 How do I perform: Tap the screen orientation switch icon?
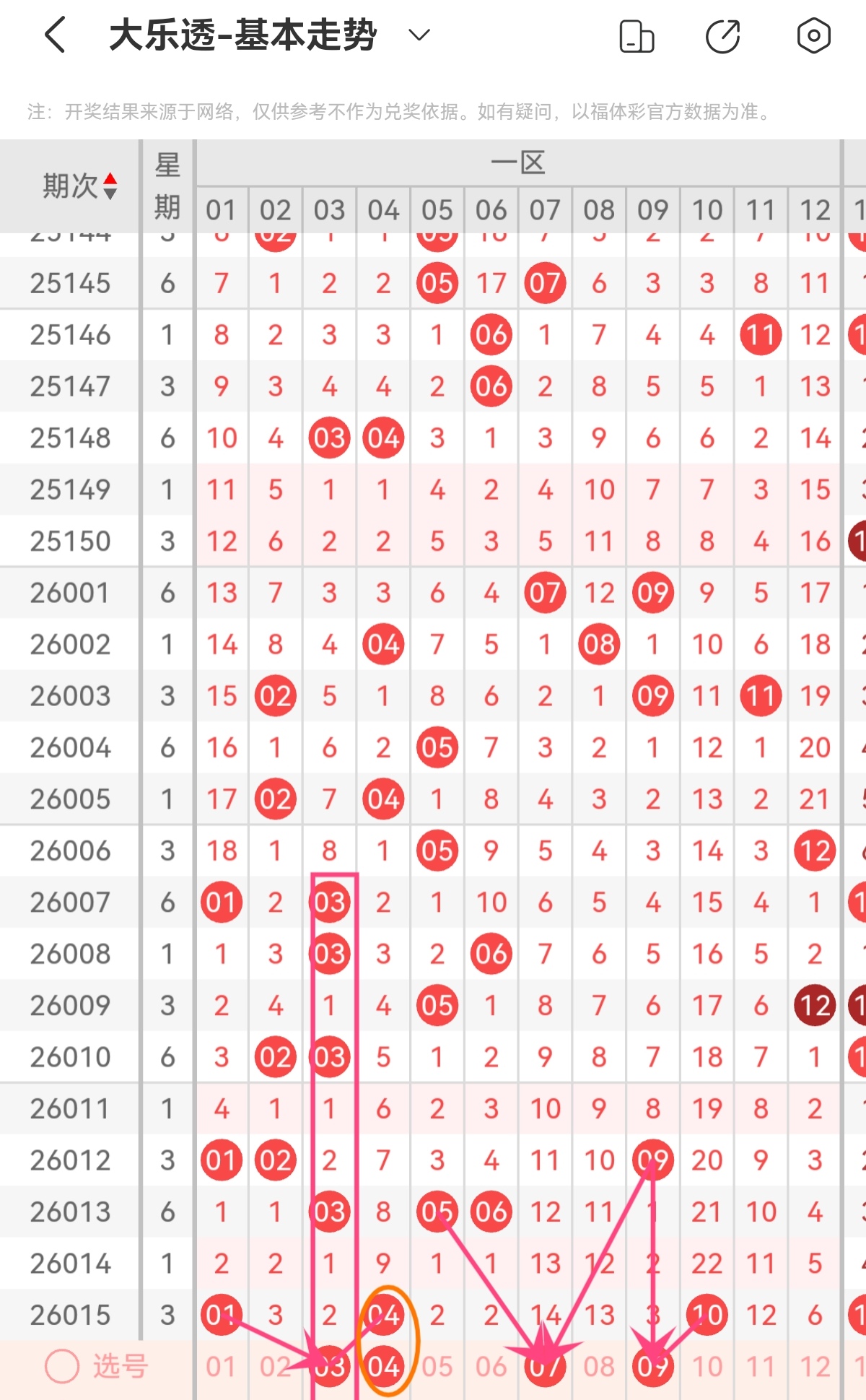point(637,36)
